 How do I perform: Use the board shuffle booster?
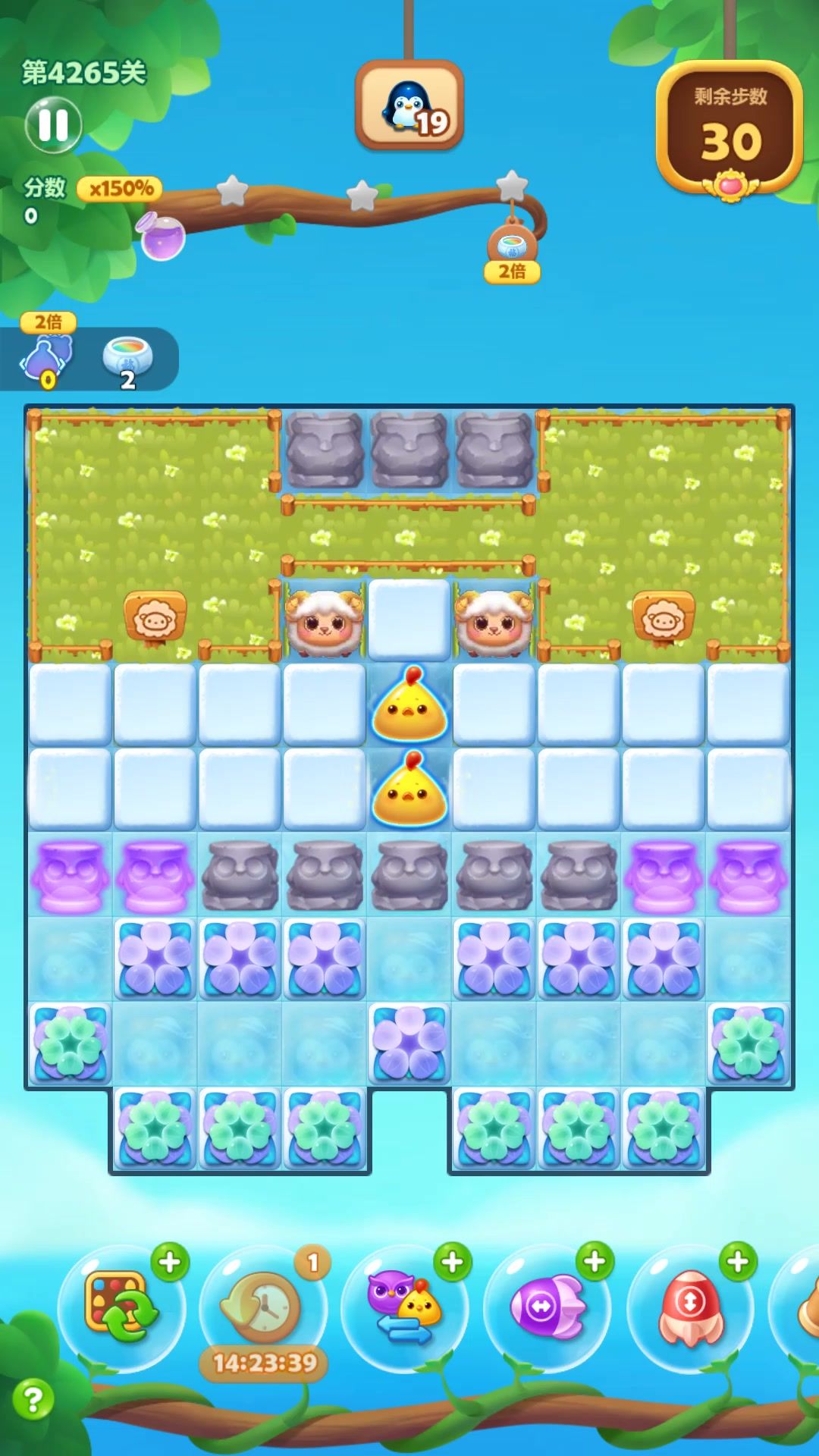[121, 1306]
